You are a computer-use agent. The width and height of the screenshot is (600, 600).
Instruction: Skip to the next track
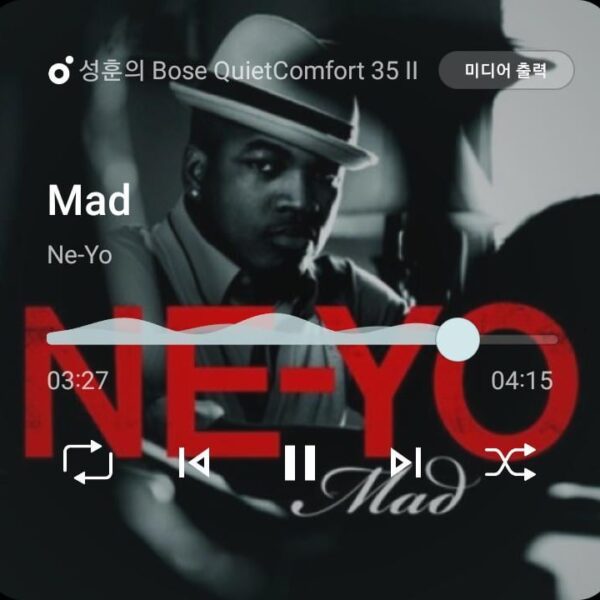[405, 463]
